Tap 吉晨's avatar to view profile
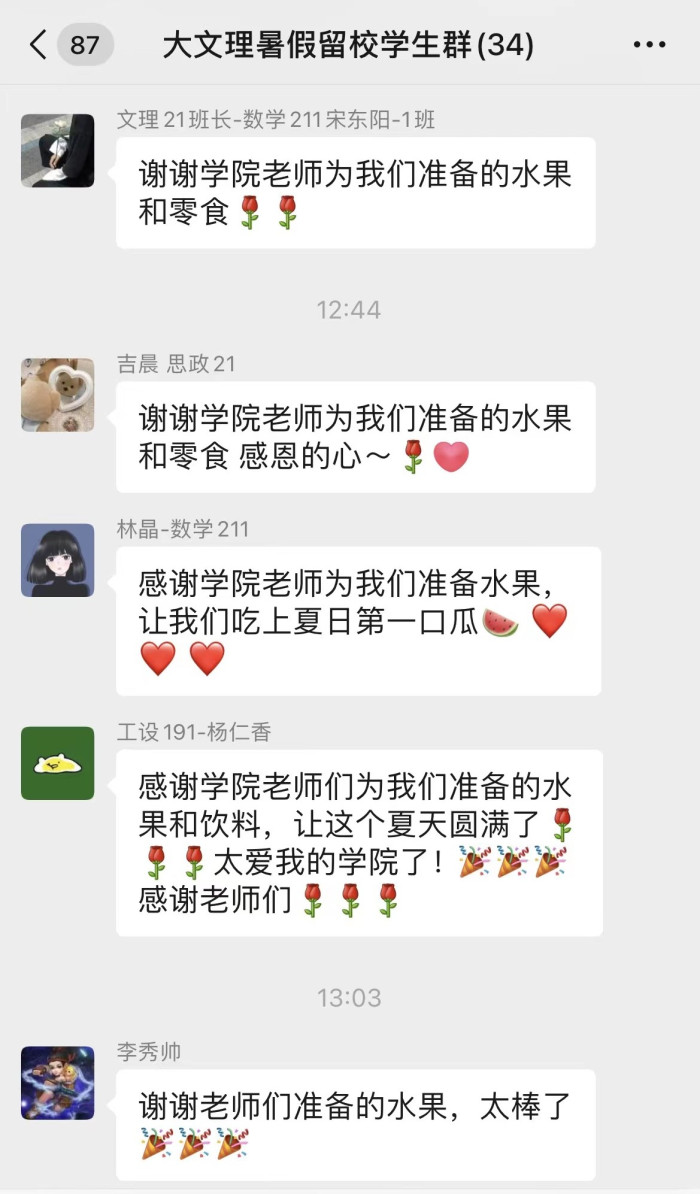700x1194 pixels. click(x=58, y=395)
